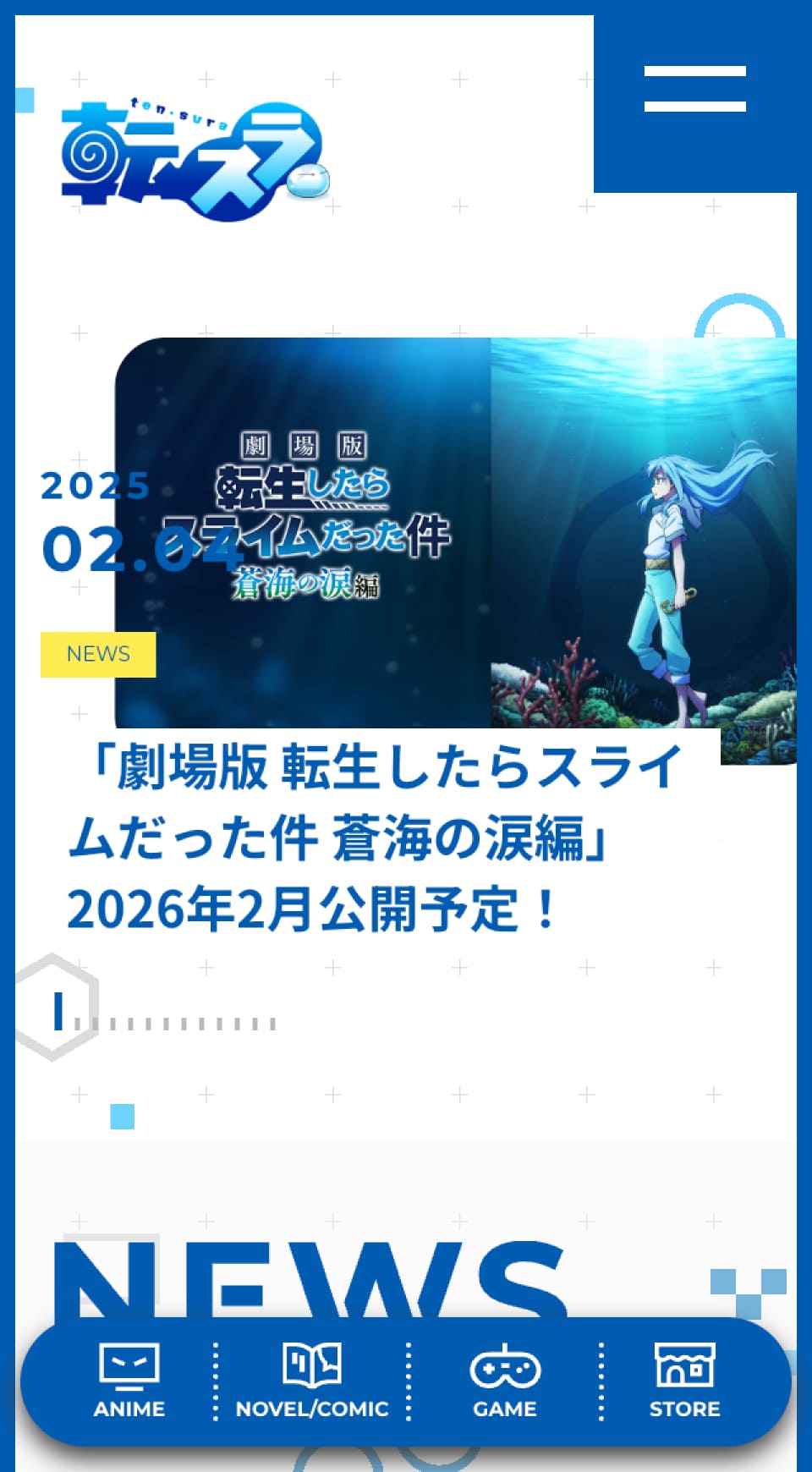Image resolution: width=812 pixels, height=1472 pixels.
Task: Select the yellow NEWS category tag
Action: (98, 654)
